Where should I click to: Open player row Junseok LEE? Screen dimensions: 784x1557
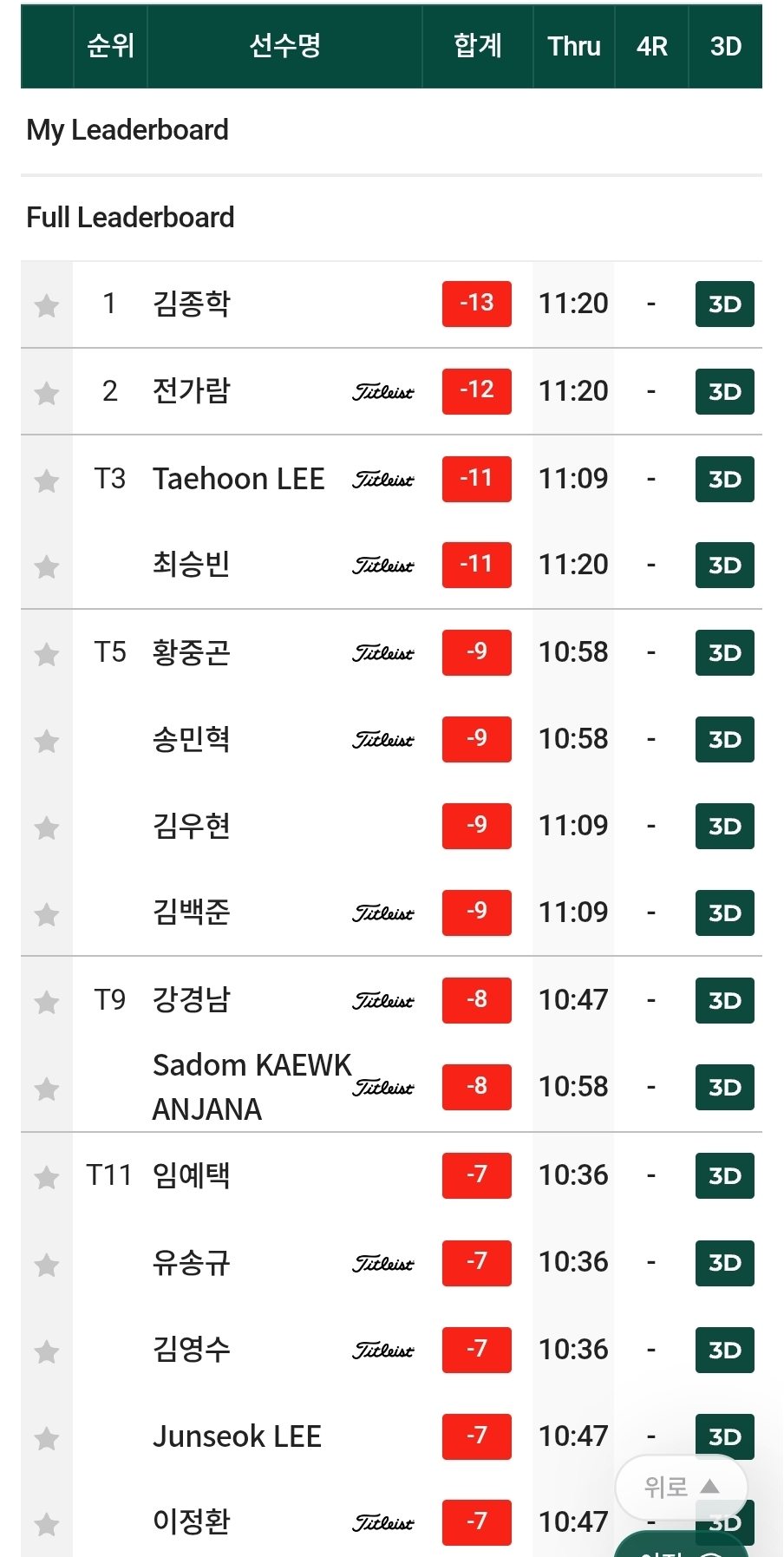coord(391,1436)
